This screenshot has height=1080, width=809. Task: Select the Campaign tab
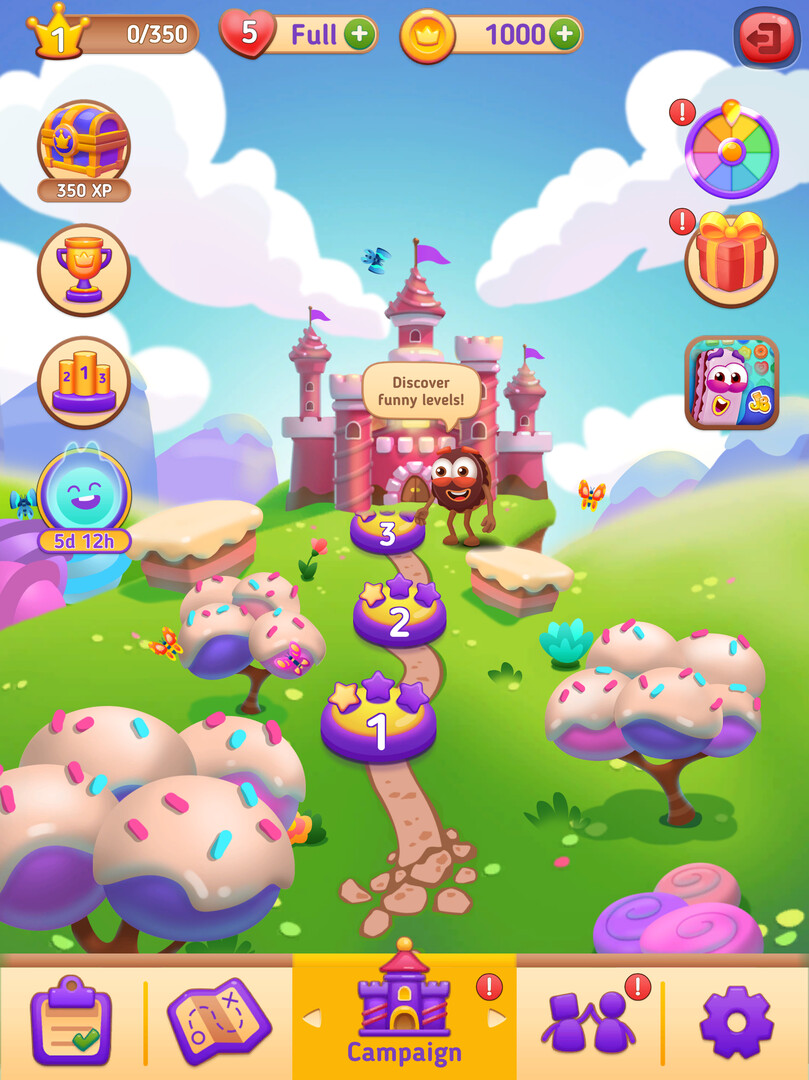pyautogui.click(x=404, y=1010)
